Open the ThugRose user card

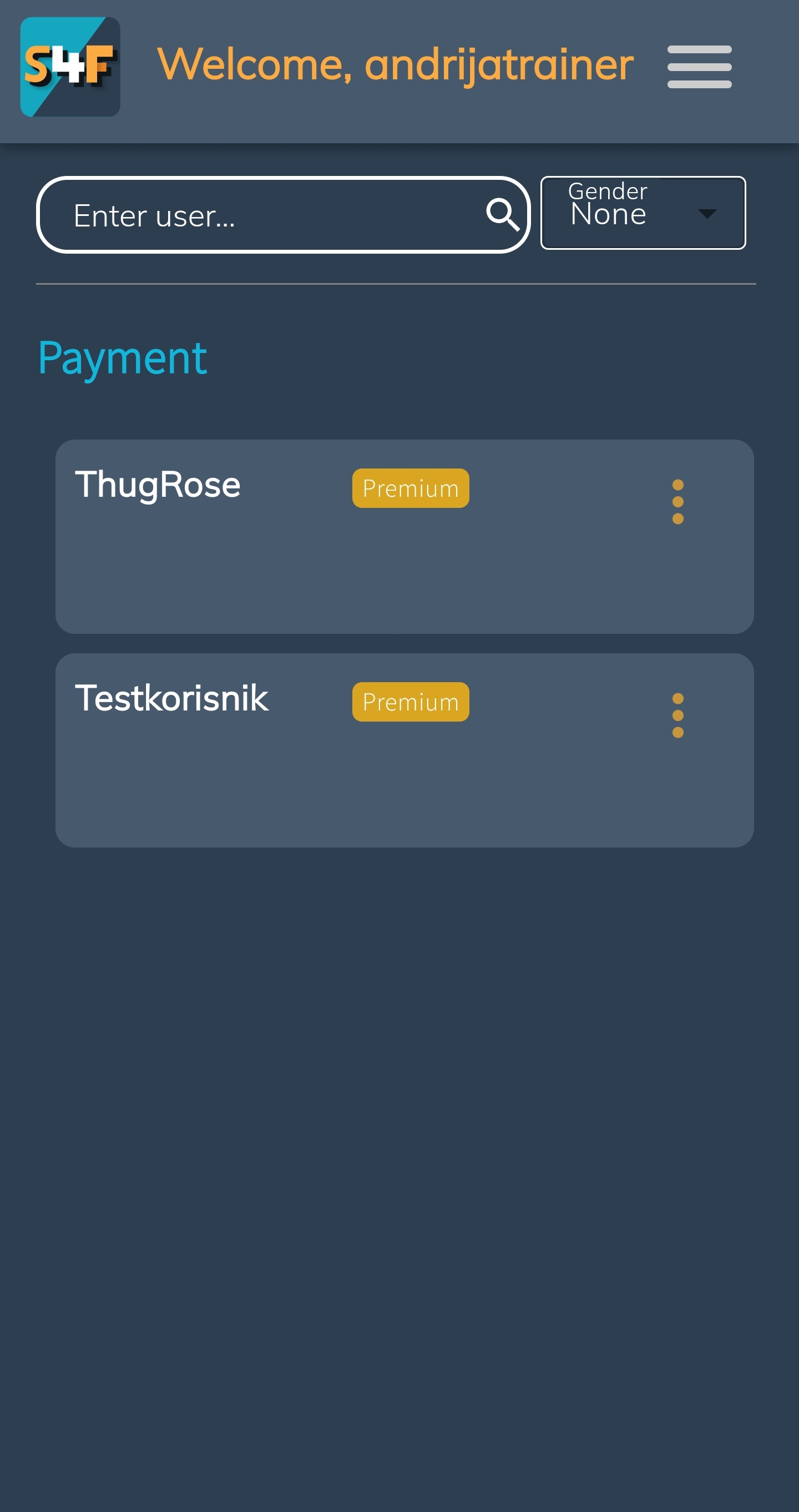(x=404, y=537)
